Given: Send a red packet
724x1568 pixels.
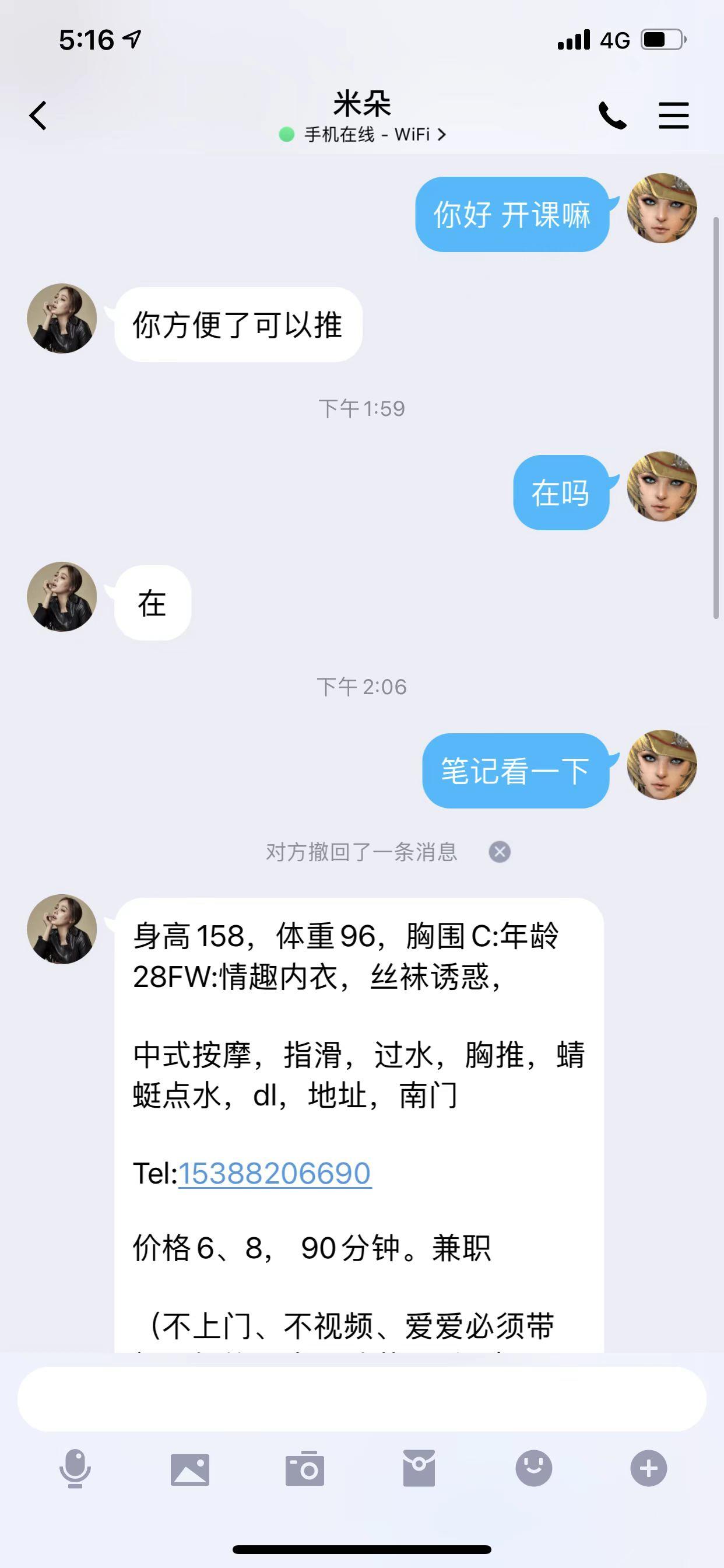Looking at the screenshot, I should pyautogui.click(x=419, y=1469).
